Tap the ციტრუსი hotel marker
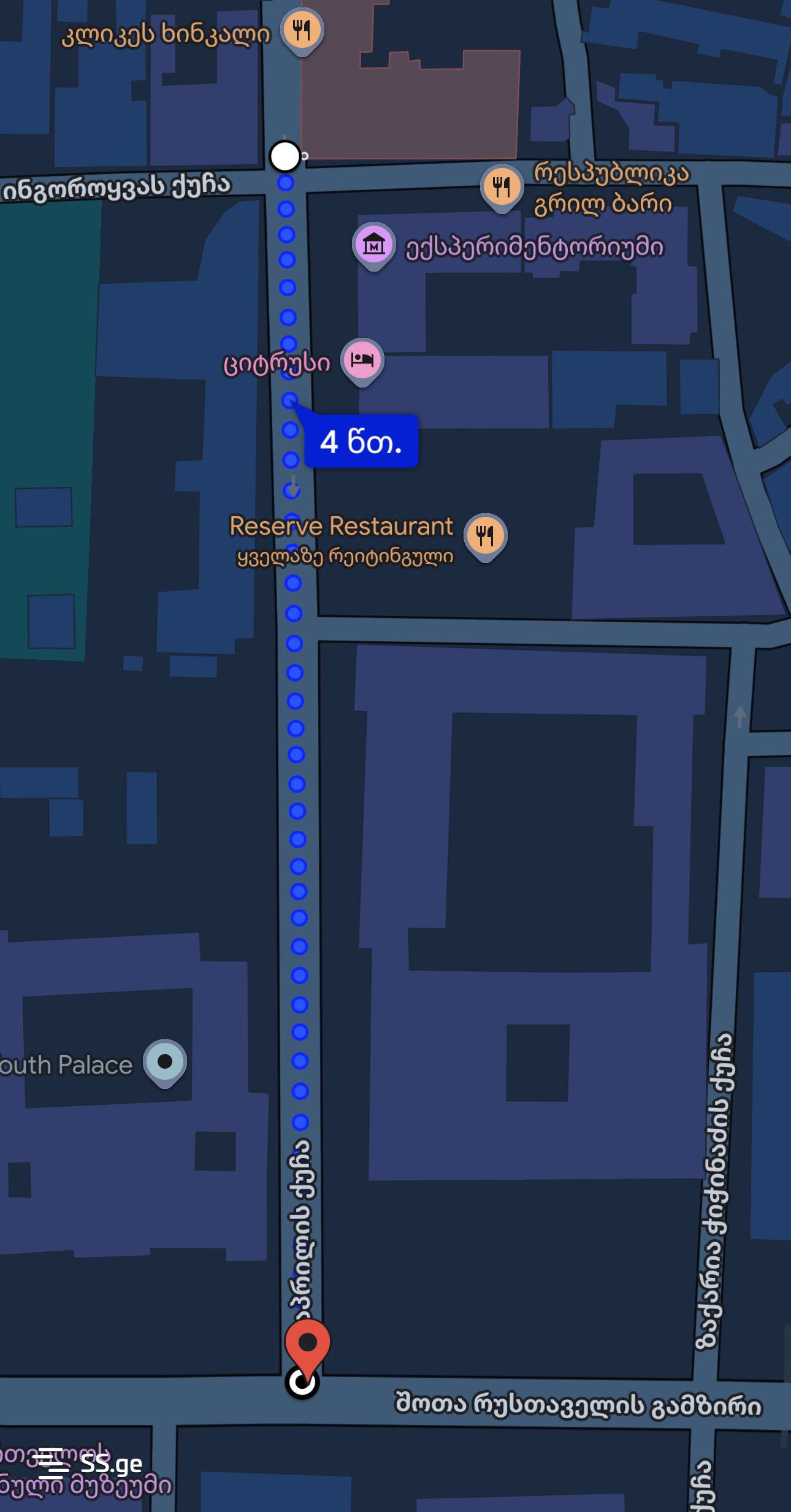The width and height of the screenshot is (791, 1512). (362, 361)
